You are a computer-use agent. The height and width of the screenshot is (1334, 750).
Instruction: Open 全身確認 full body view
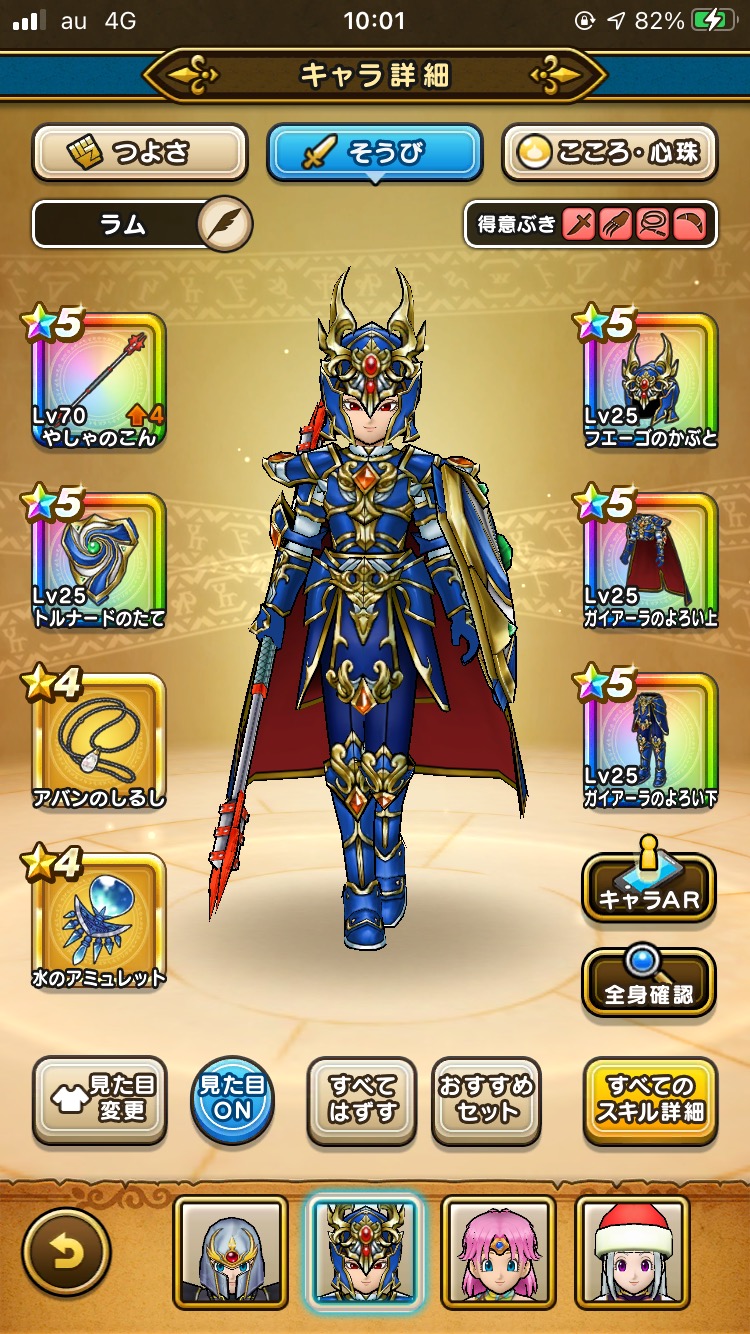(x=649, y=981)
